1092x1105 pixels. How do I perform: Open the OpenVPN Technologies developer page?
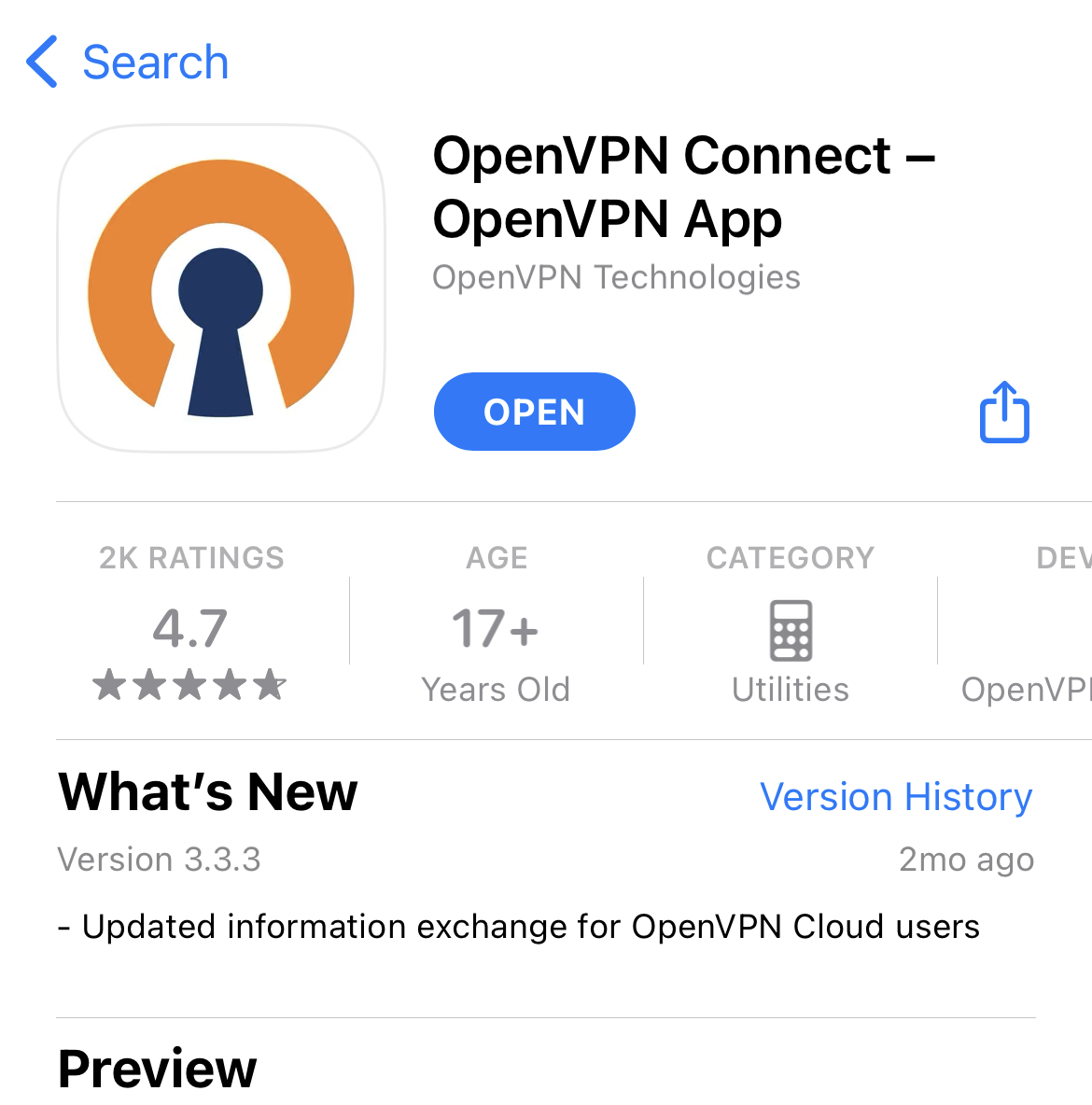pyautogui.click(x=616, y=277)
